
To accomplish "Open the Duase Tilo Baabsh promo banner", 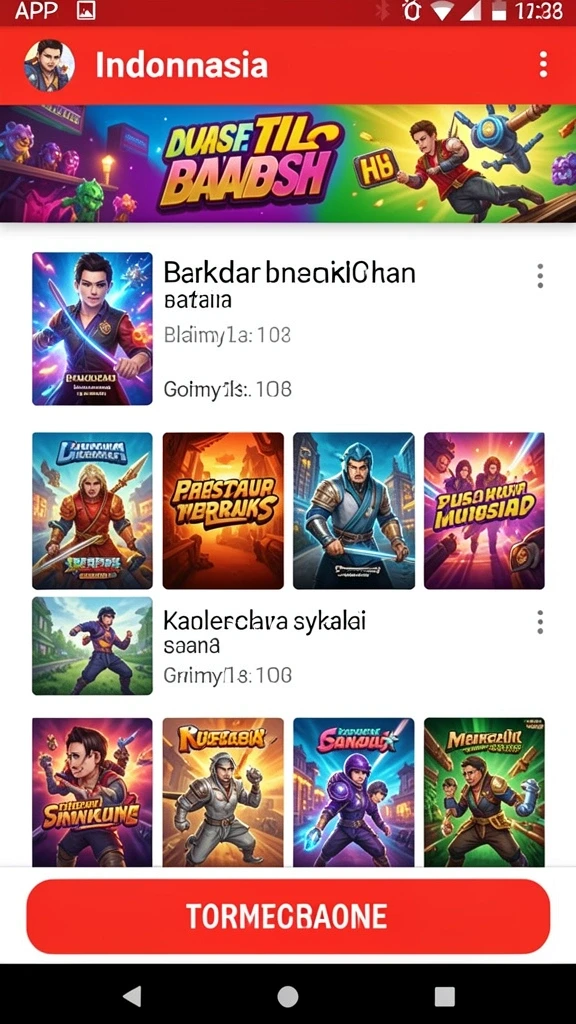I will coord(288,164).
